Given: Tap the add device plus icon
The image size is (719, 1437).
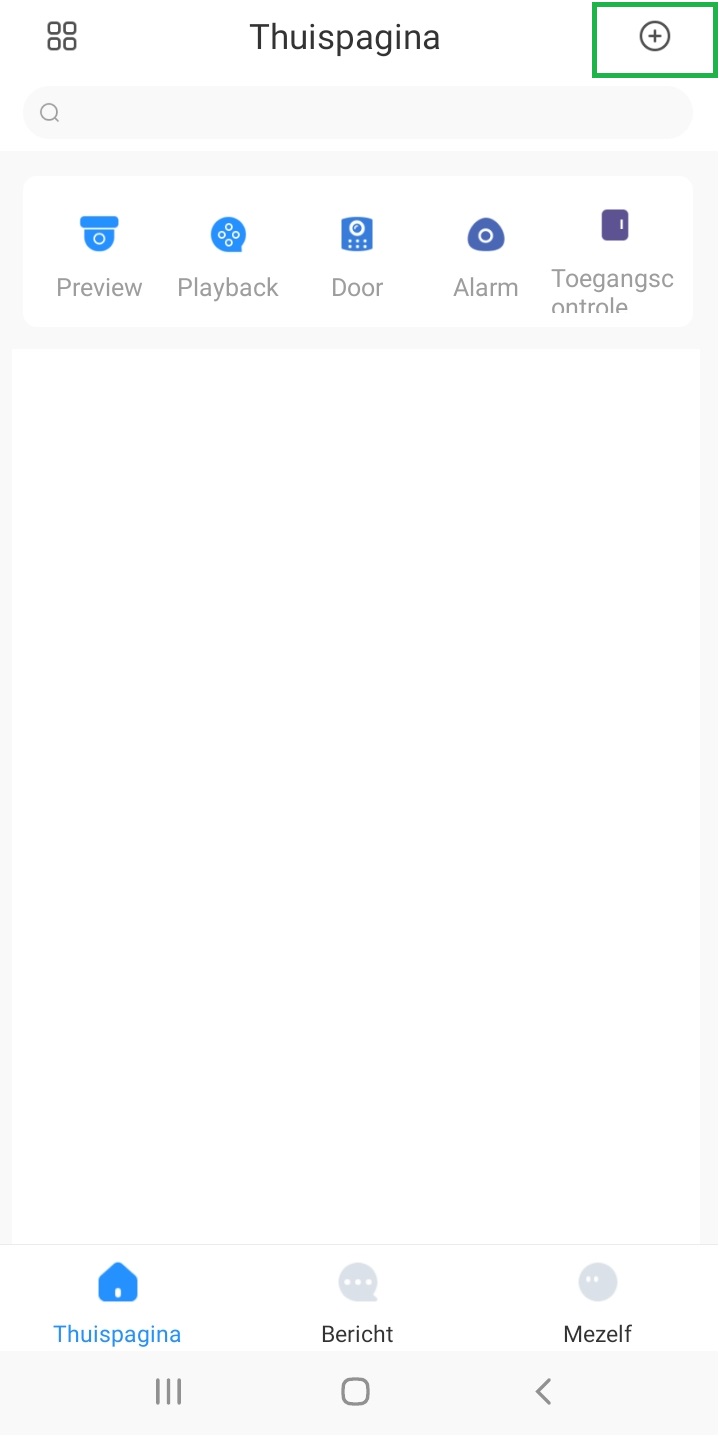Looking at the screenshot, I should [654, 38].
